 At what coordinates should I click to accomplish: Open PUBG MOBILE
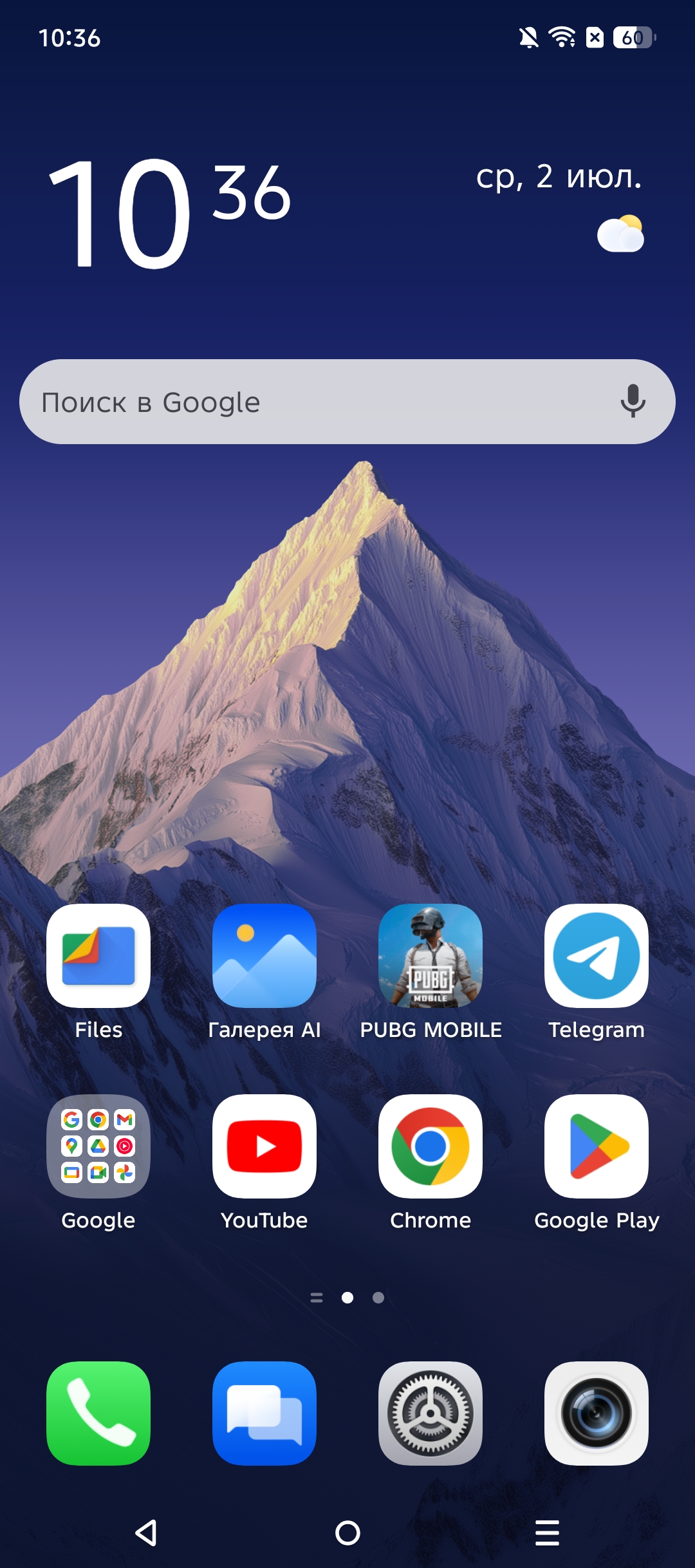[x=431, y=956]
